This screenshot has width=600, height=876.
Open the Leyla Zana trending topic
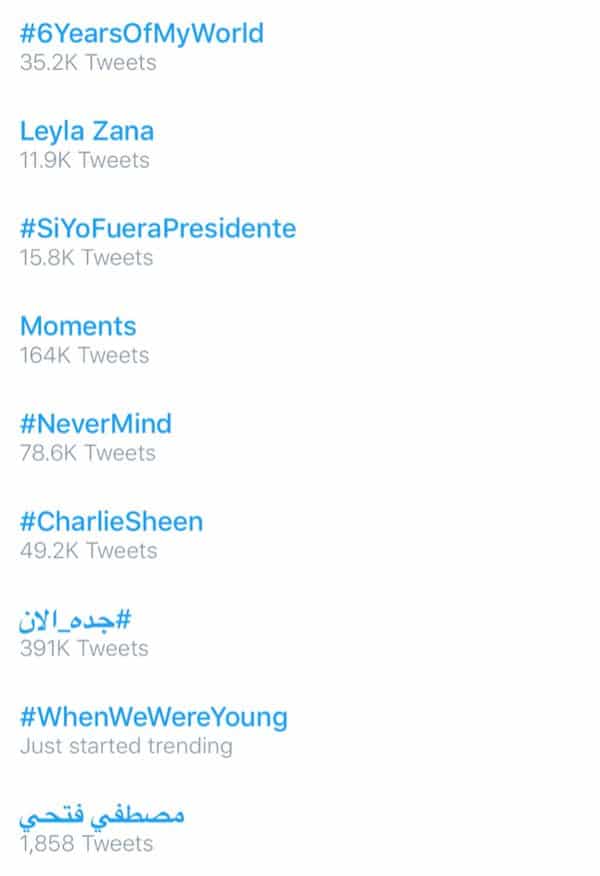coord(87,131)
